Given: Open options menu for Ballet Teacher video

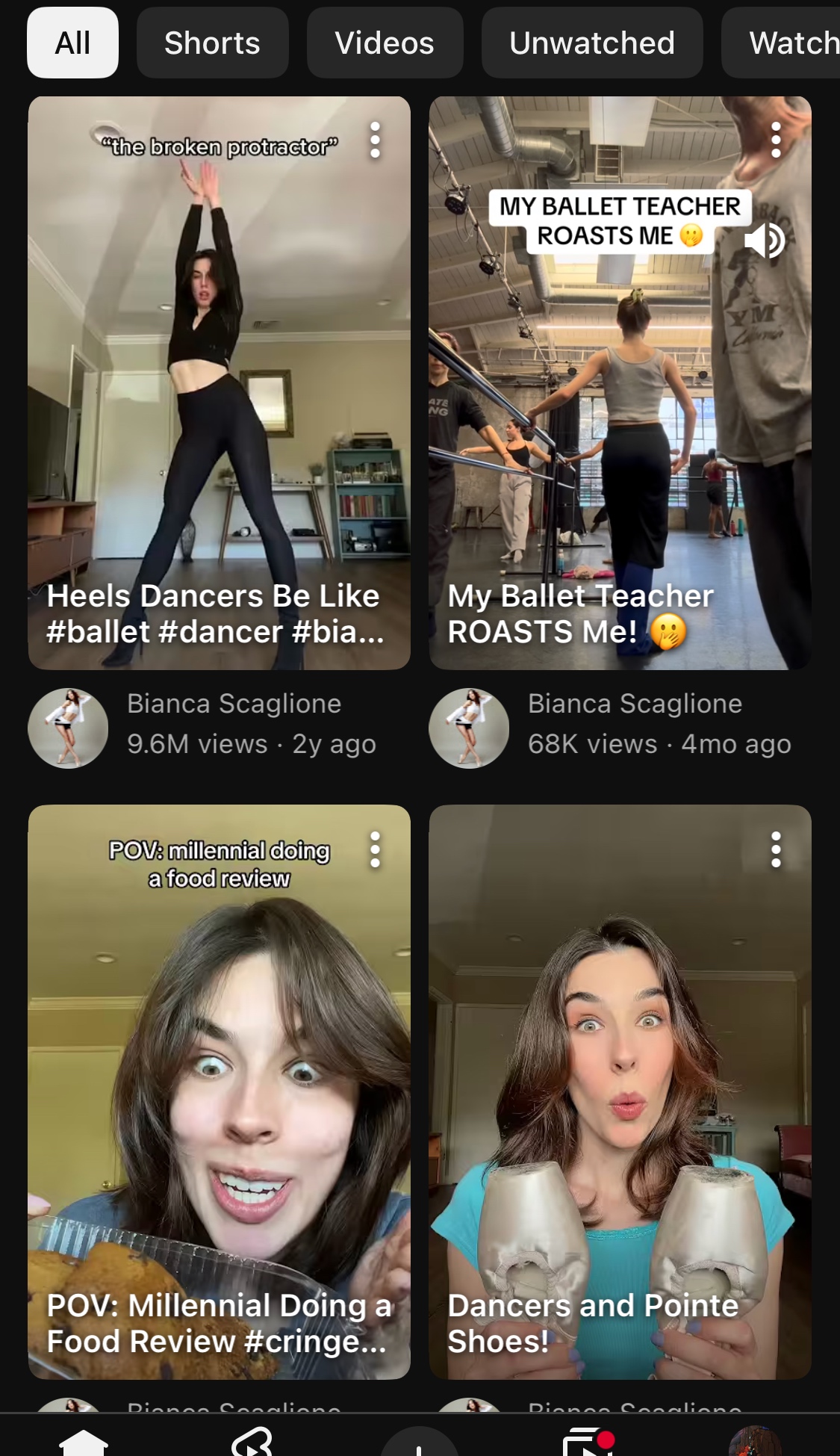Looking at the screenshot, I should coord(776,140).
